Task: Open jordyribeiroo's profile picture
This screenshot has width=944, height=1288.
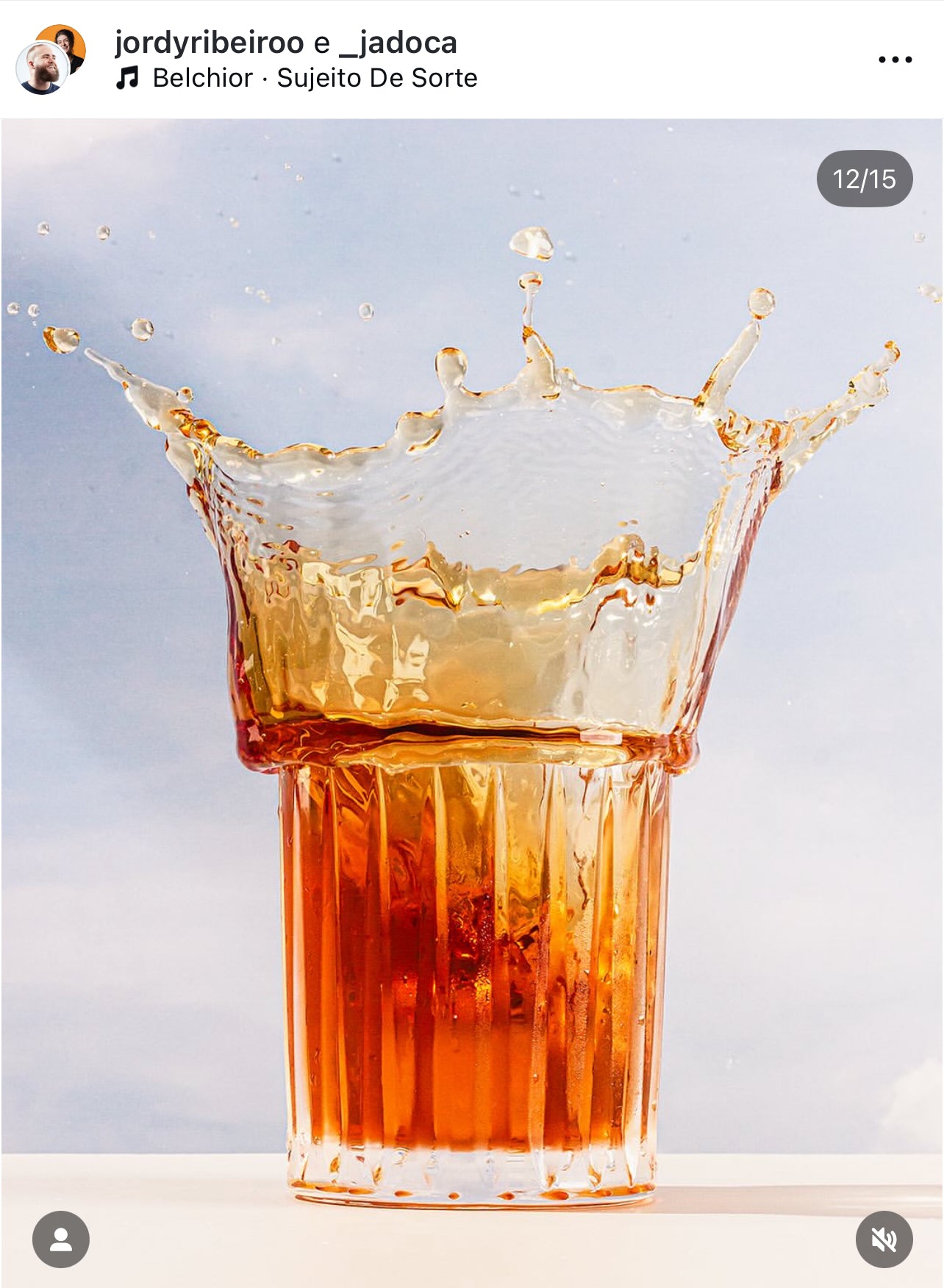Action: (x=42, y=68)
